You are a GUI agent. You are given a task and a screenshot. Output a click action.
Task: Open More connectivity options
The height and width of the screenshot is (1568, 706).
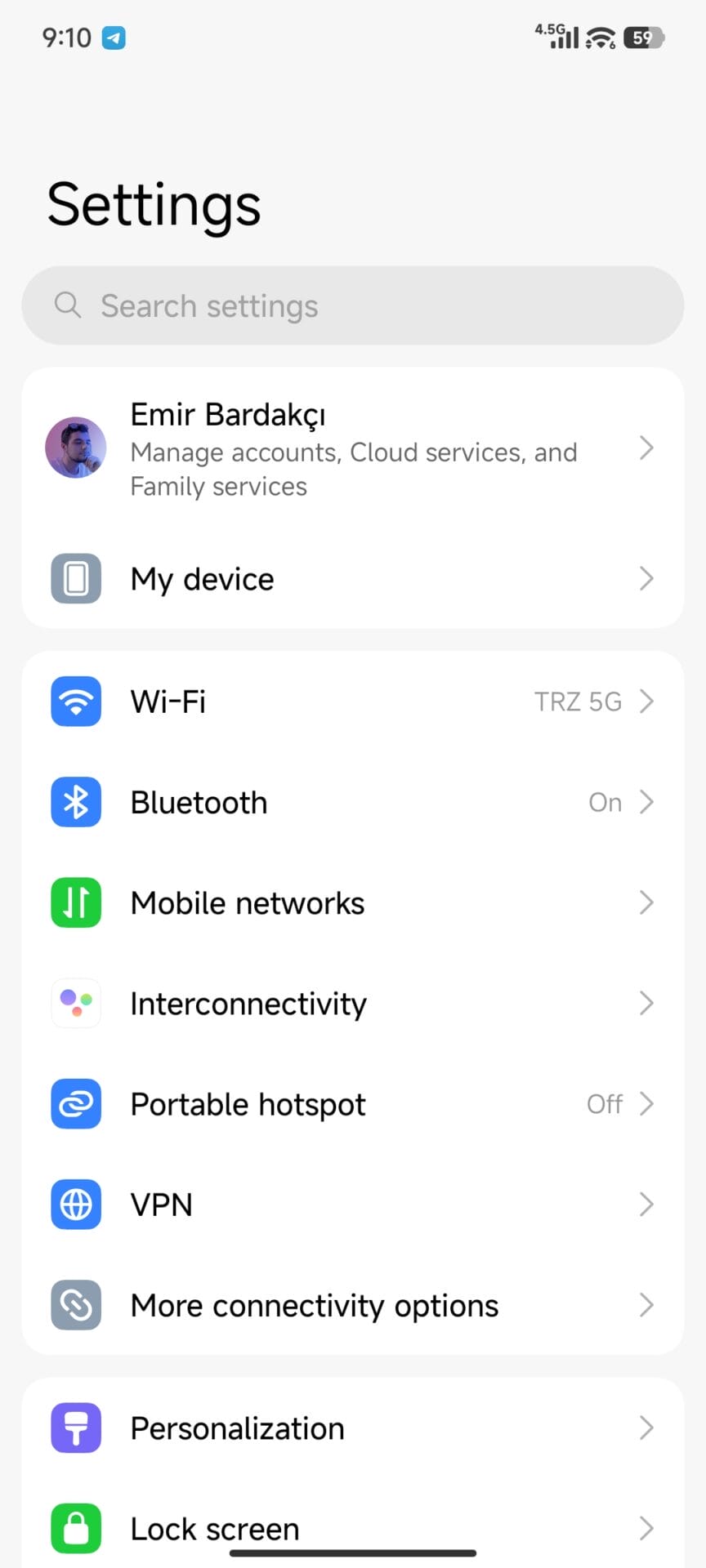pyautogui.click(x=352, y=1305)
